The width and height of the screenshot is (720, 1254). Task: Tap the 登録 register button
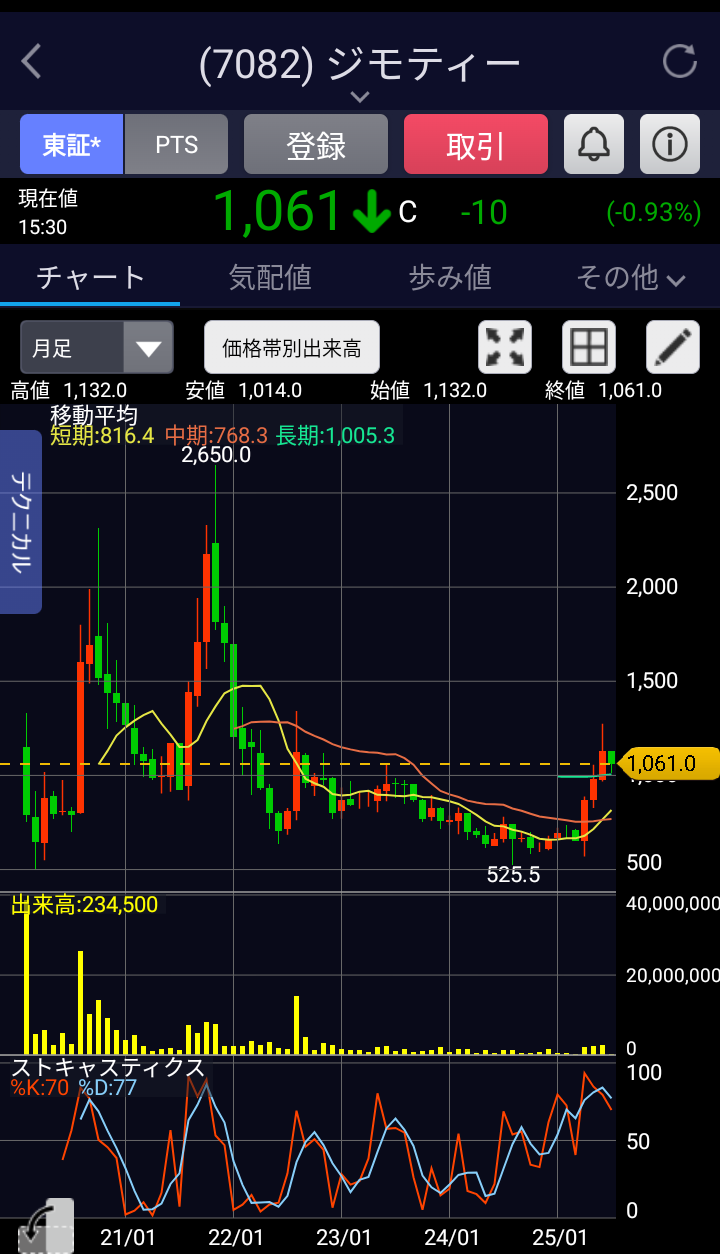[x=316, y=145]
